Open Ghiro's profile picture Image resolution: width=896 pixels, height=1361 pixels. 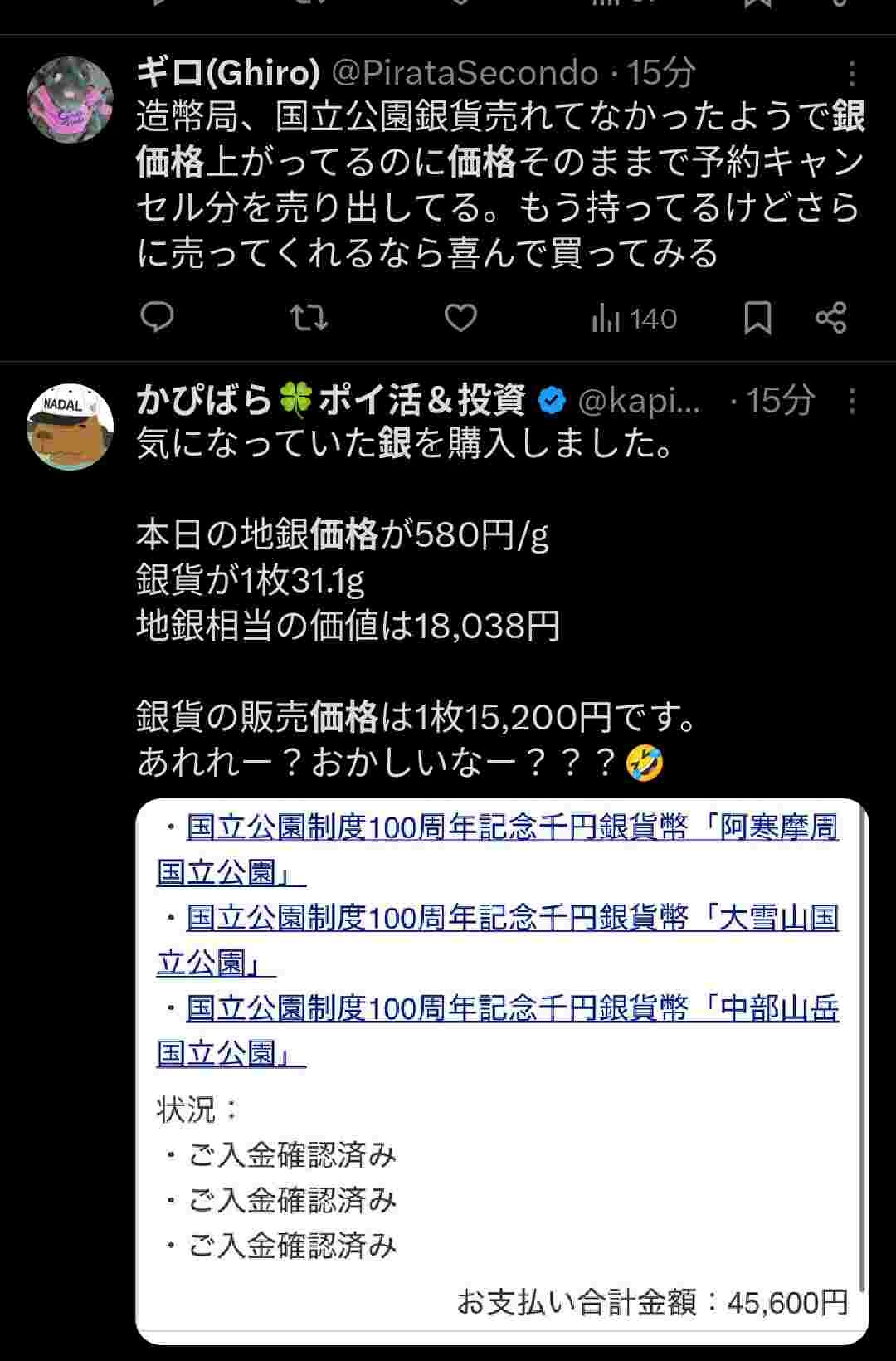[x=71, y=100]
